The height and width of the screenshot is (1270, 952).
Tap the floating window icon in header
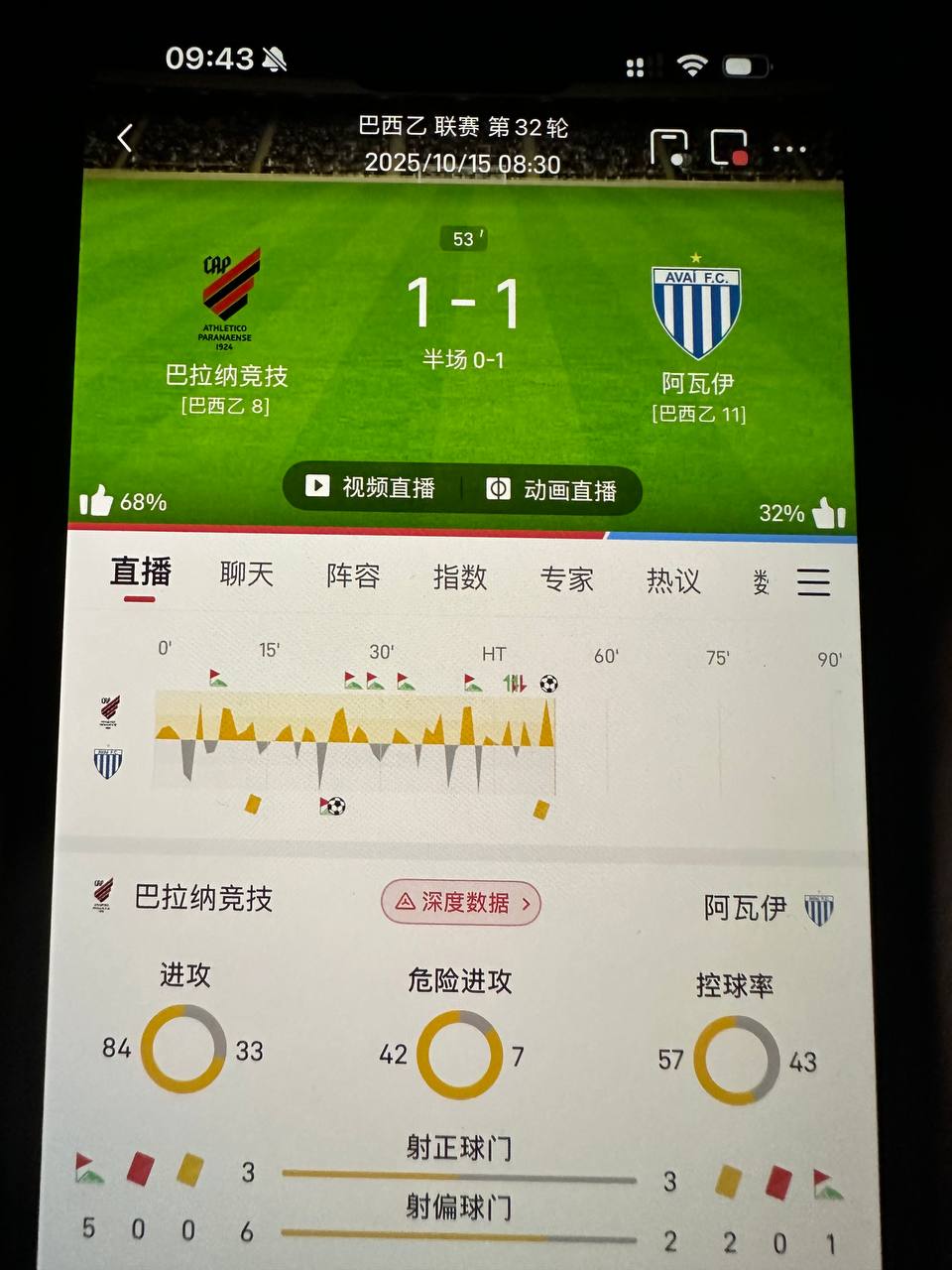tap(668, 148)
